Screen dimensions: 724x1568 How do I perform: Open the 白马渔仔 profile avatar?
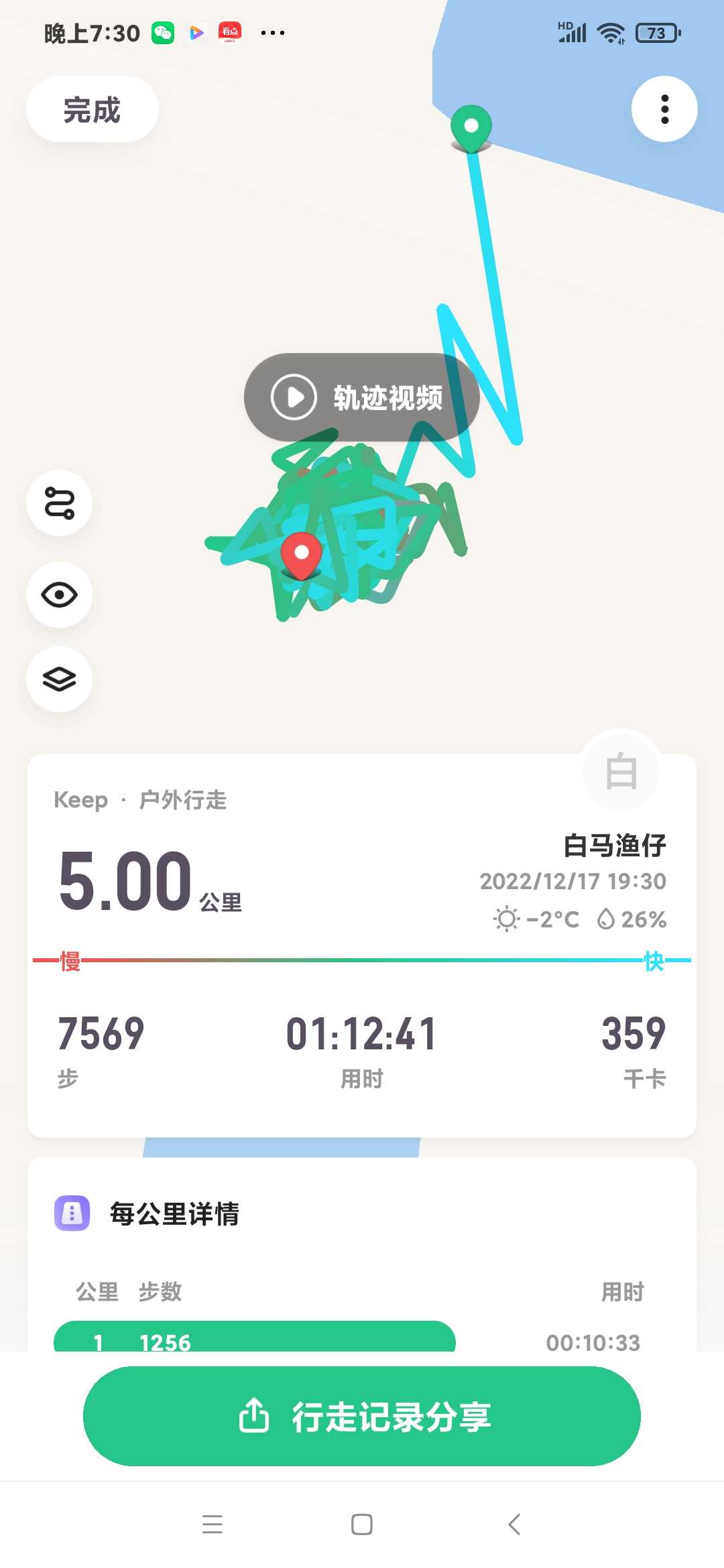[621, 771]
